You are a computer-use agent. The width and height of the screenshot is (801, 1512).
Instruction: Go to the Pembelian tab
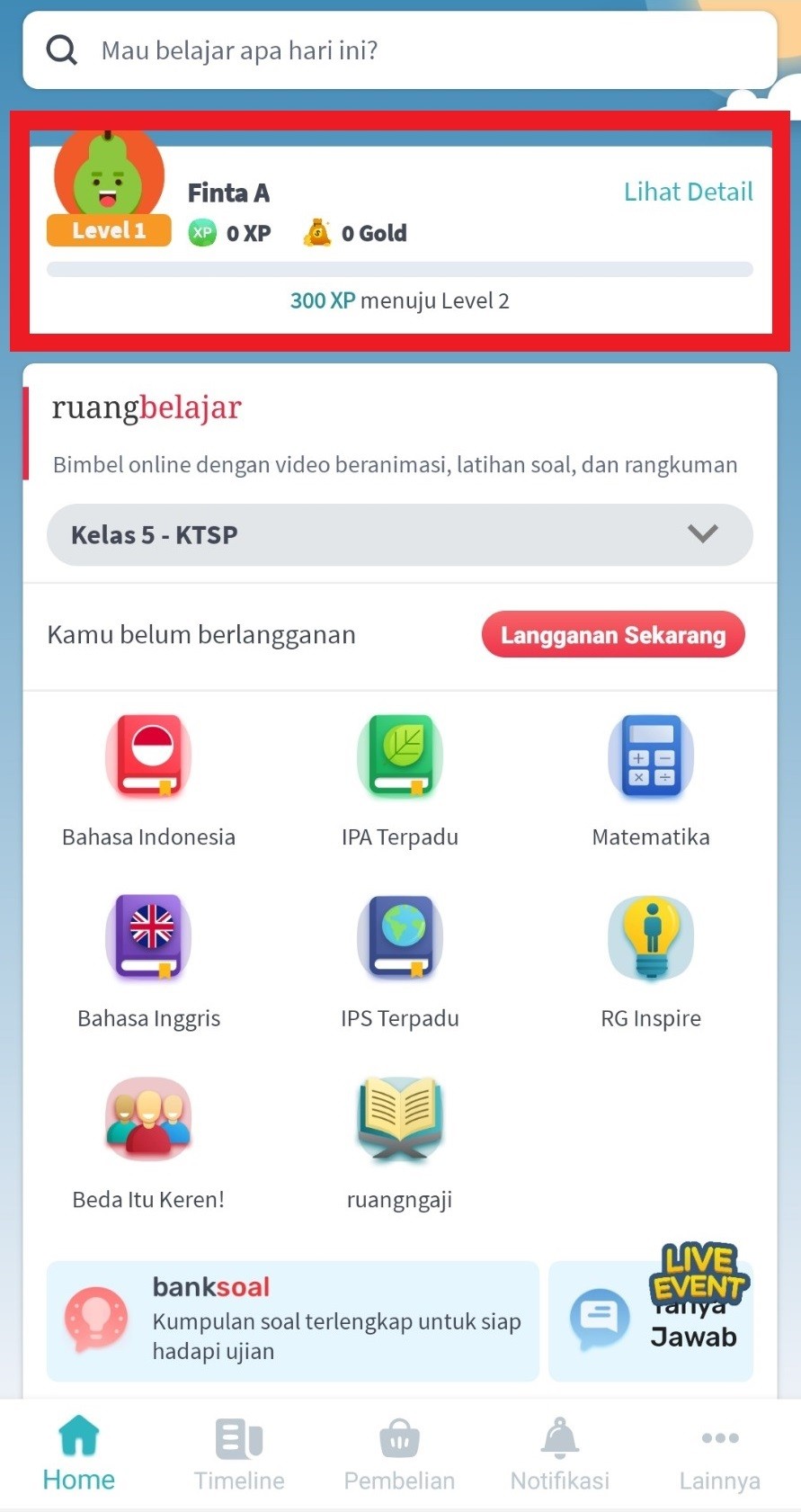tap(399, 1454)
